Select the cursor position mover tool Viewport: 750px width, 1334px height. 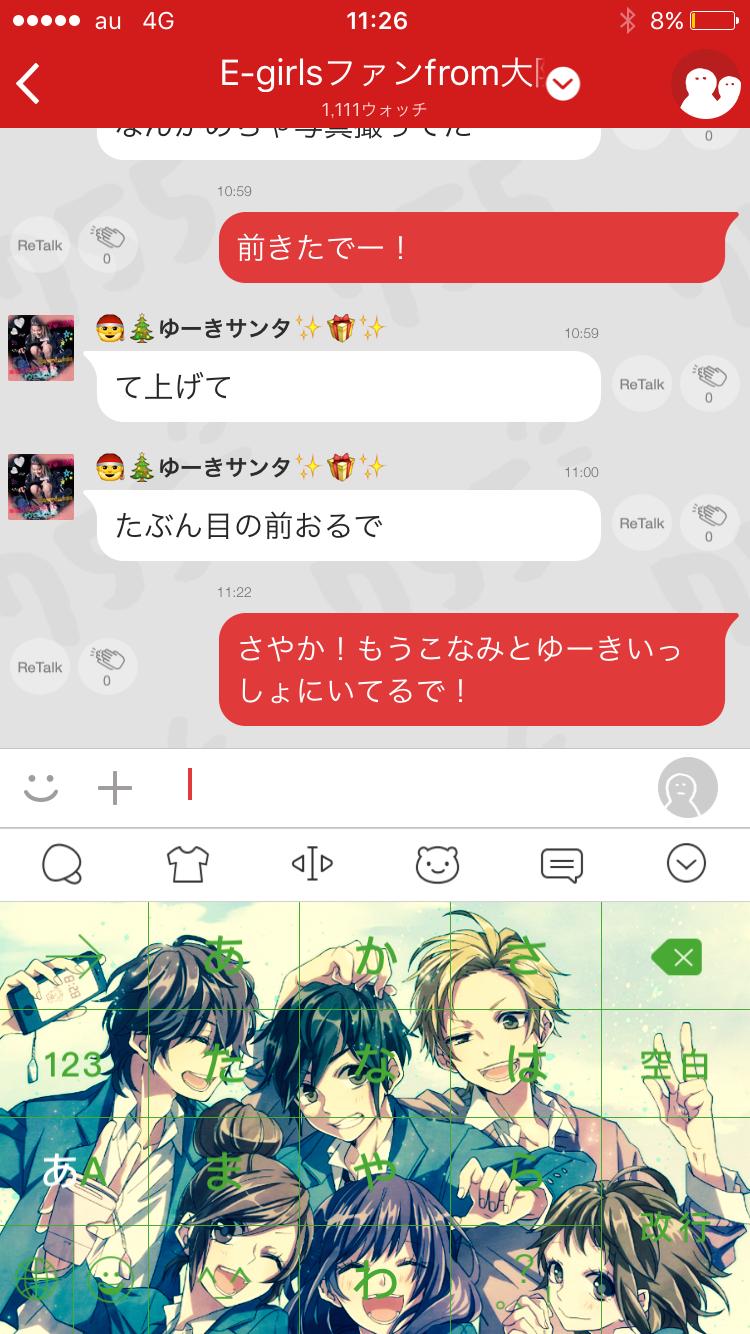tap(311, 864)
